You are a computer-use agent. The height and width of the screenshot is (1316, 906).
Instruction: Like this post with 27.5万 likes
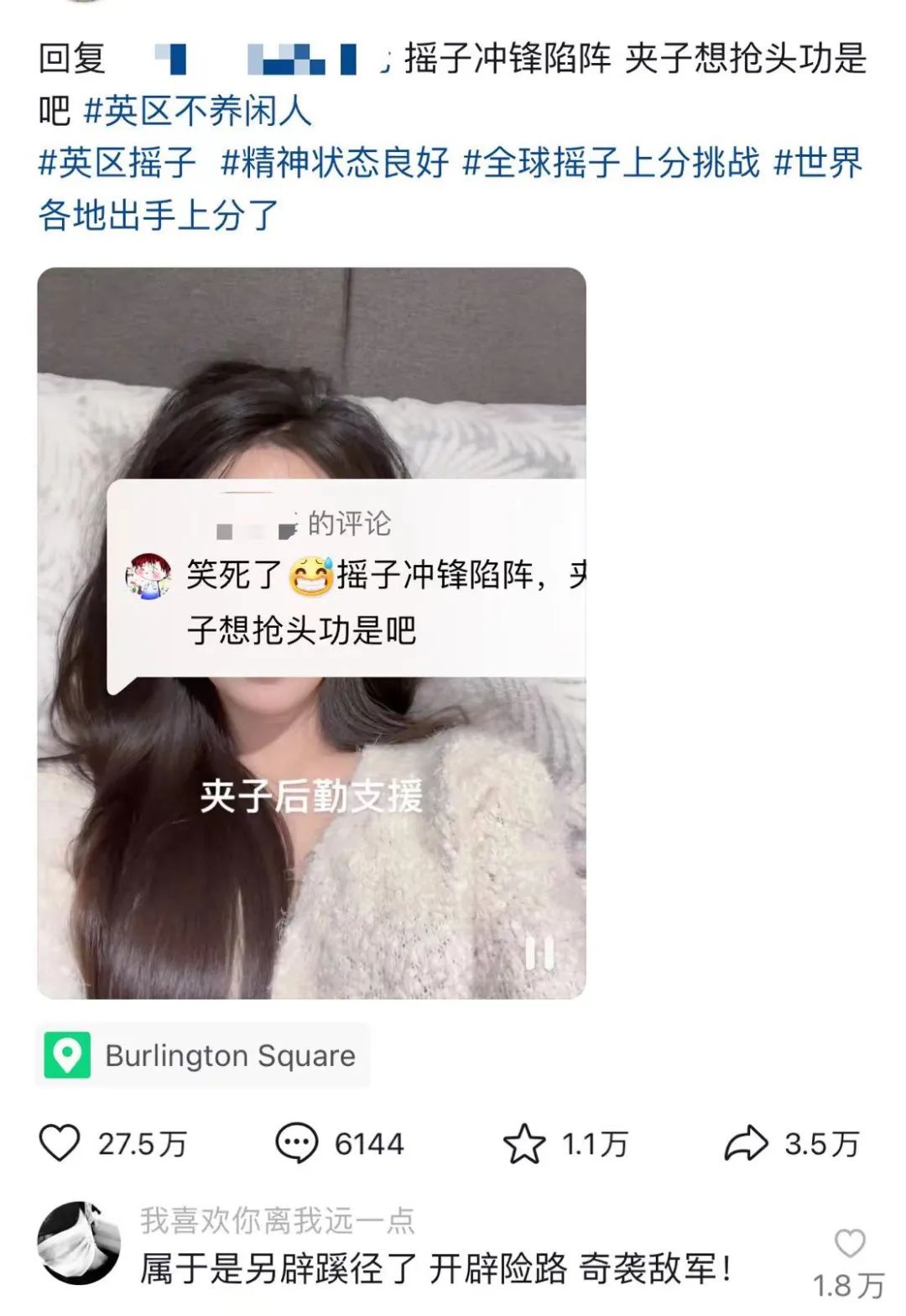coord(60,1143)
